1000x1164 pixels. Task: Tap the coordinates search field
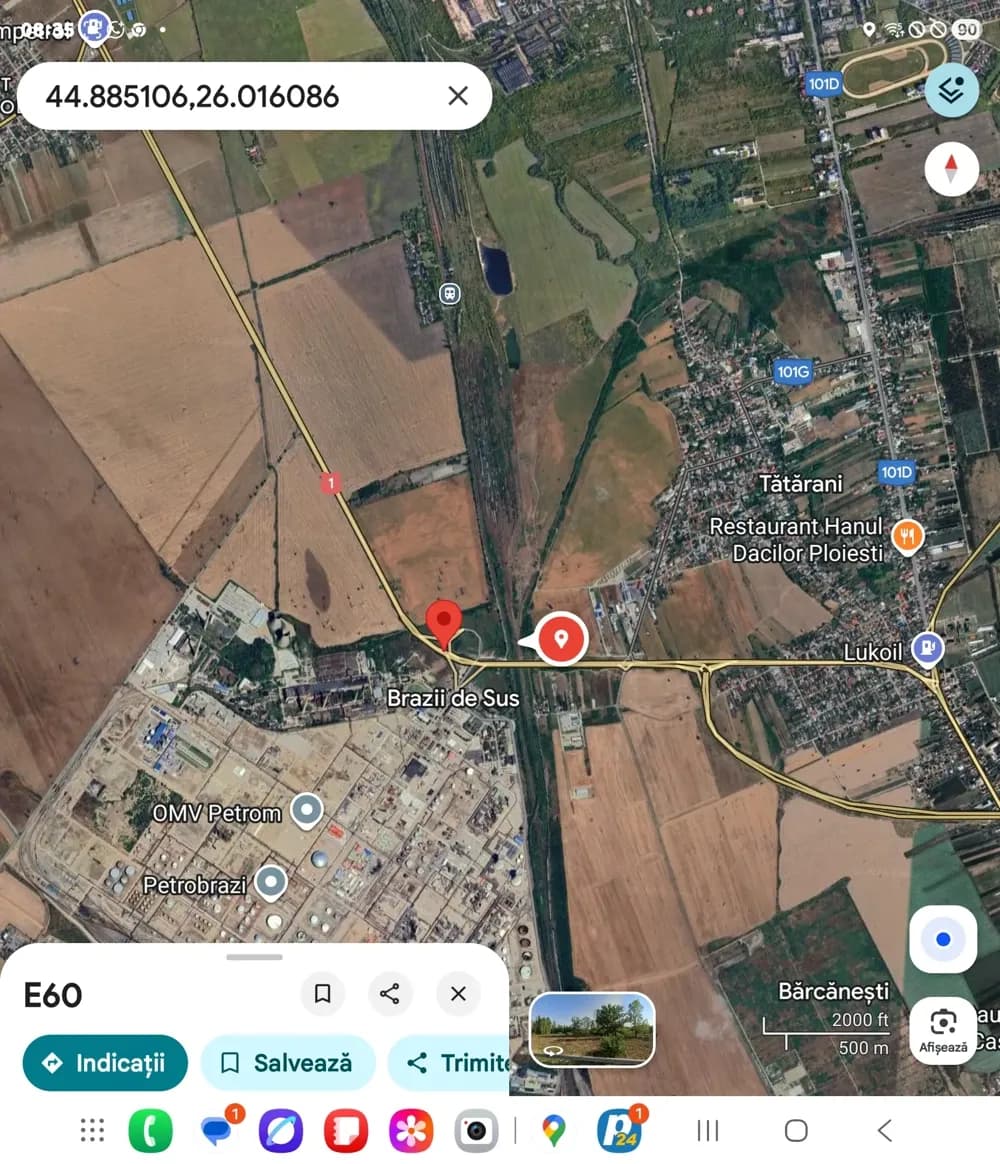click(x=200, y=96)
